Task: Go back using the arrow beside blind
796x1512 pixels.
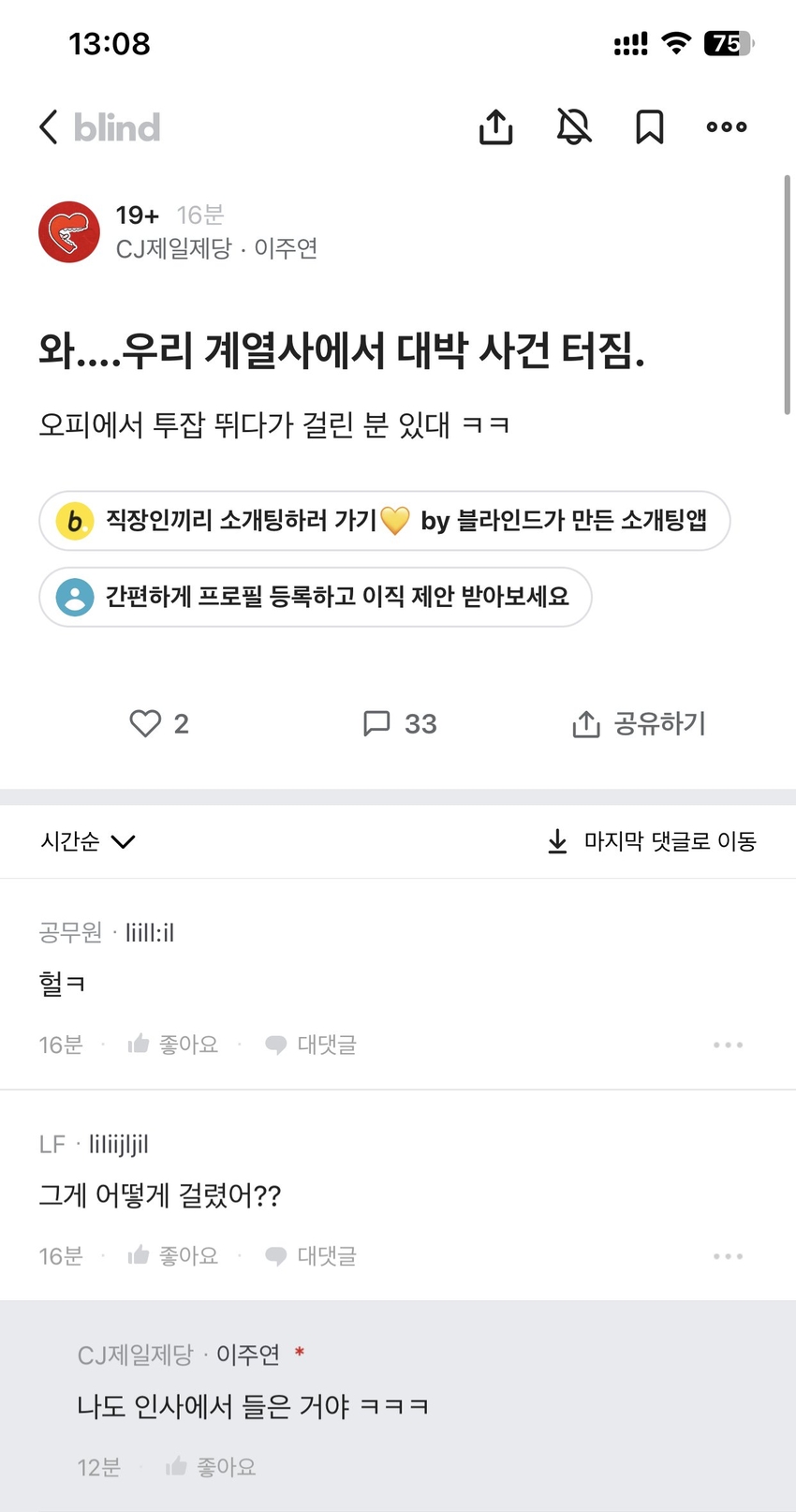Action: click(49, 126)
